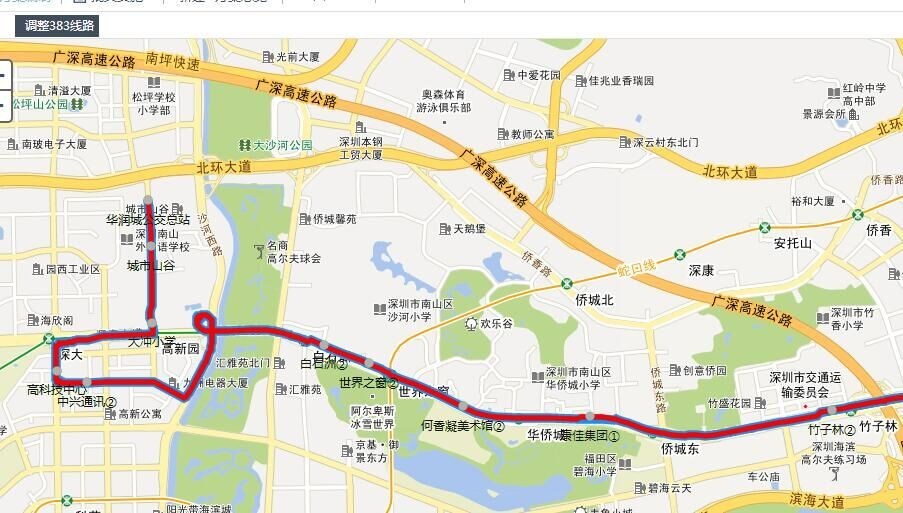Open the 欢乐谷 point of interest
The height and width of the screenshot is (513, 903).
472,323
